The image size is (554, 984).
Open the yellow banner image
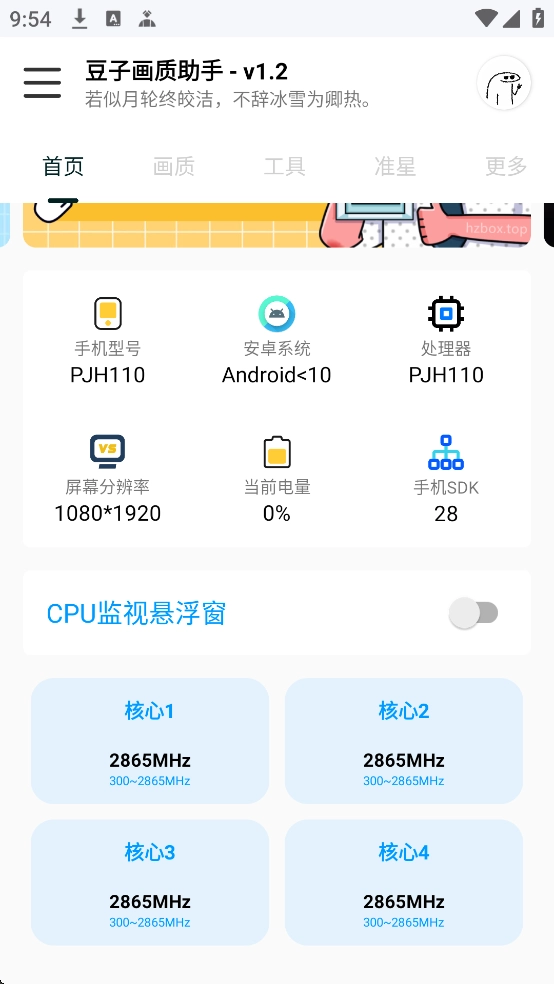point(277,225)
